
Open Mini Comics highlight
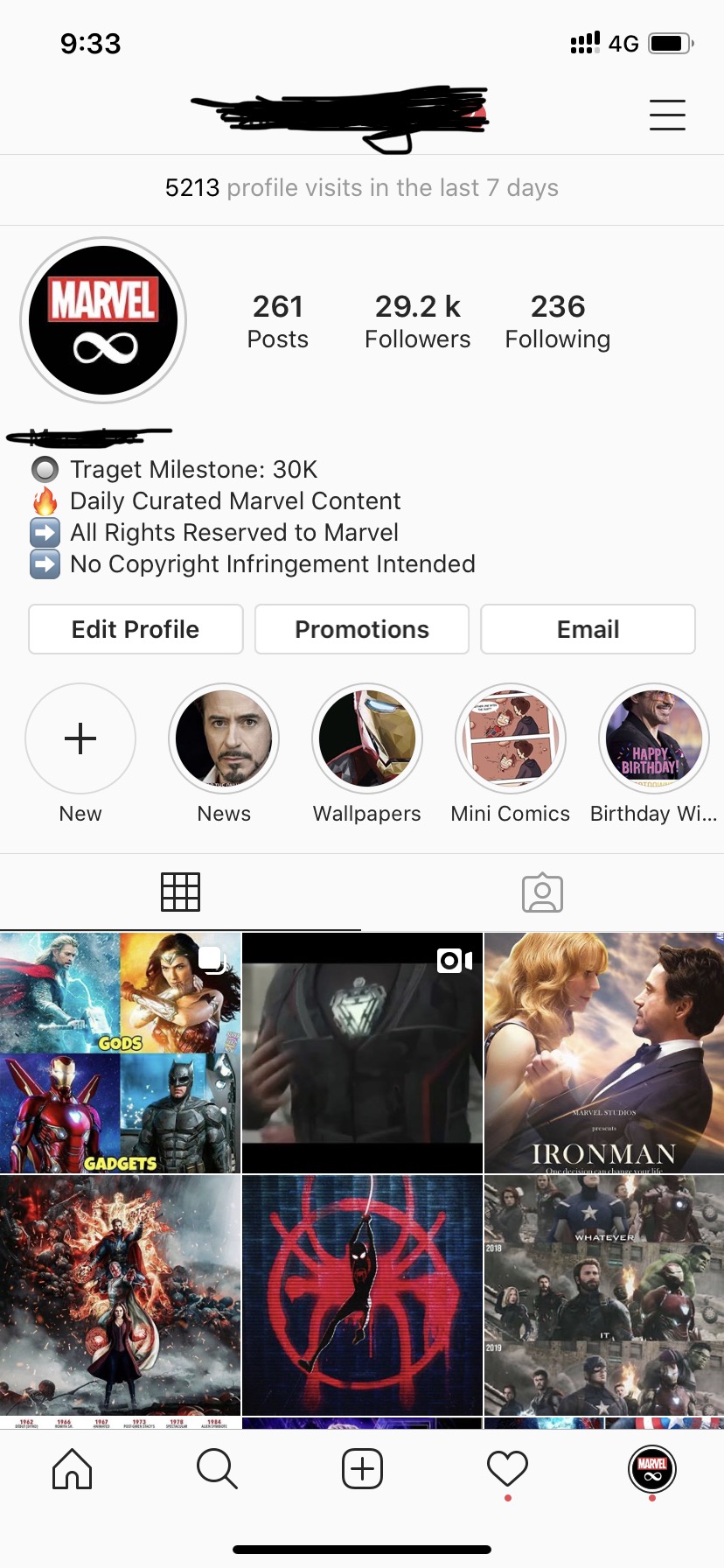coord(511,738)
